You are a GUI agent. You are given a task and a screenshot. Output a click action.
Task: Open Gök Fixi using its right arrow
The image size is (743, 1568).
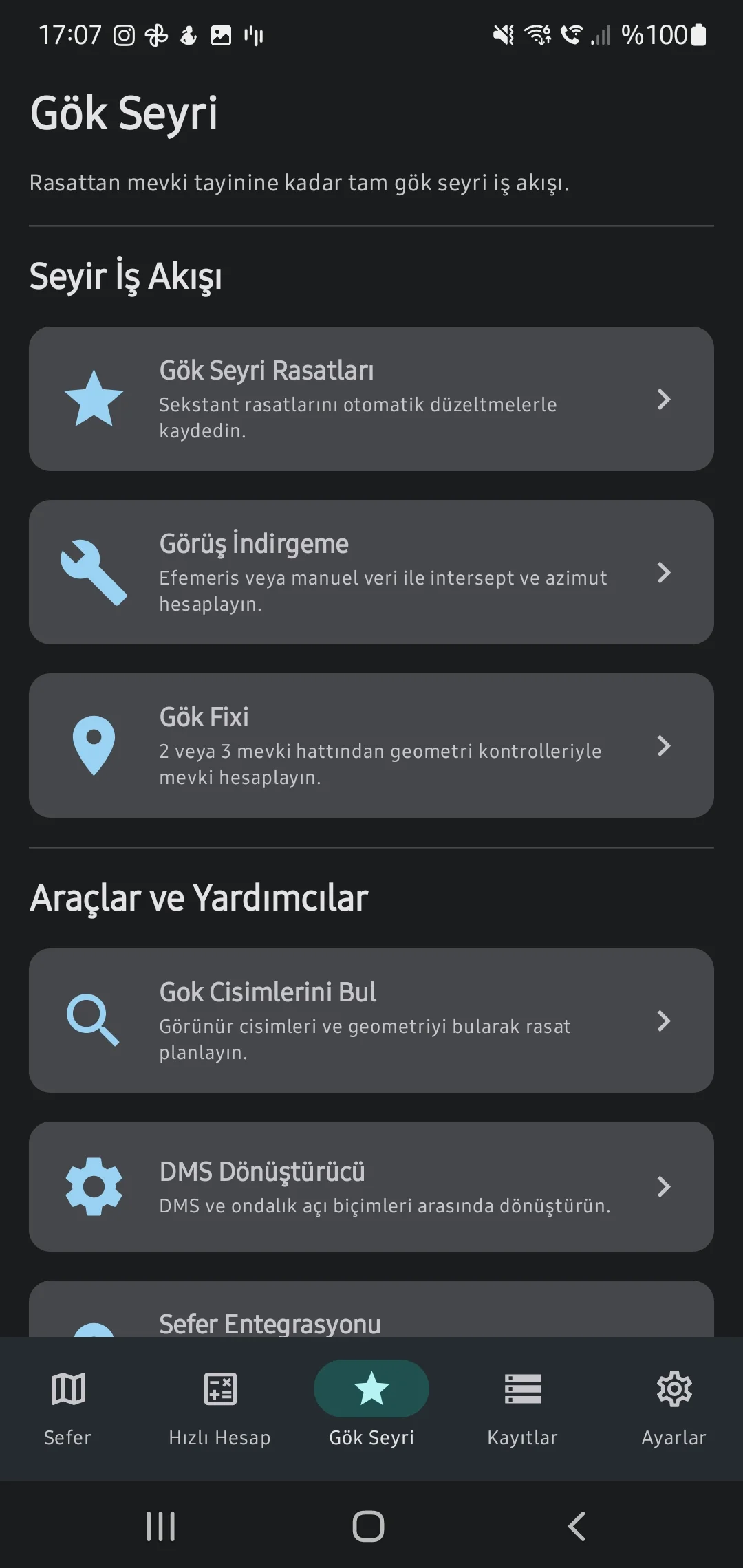pyautogui.click(x=664, y=746)
